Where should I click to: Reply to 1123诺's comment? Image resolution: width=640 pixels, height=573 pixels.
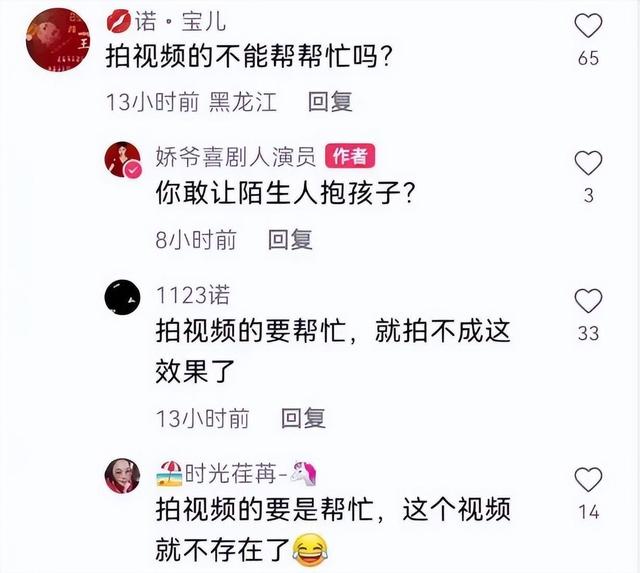pos(302,417)
